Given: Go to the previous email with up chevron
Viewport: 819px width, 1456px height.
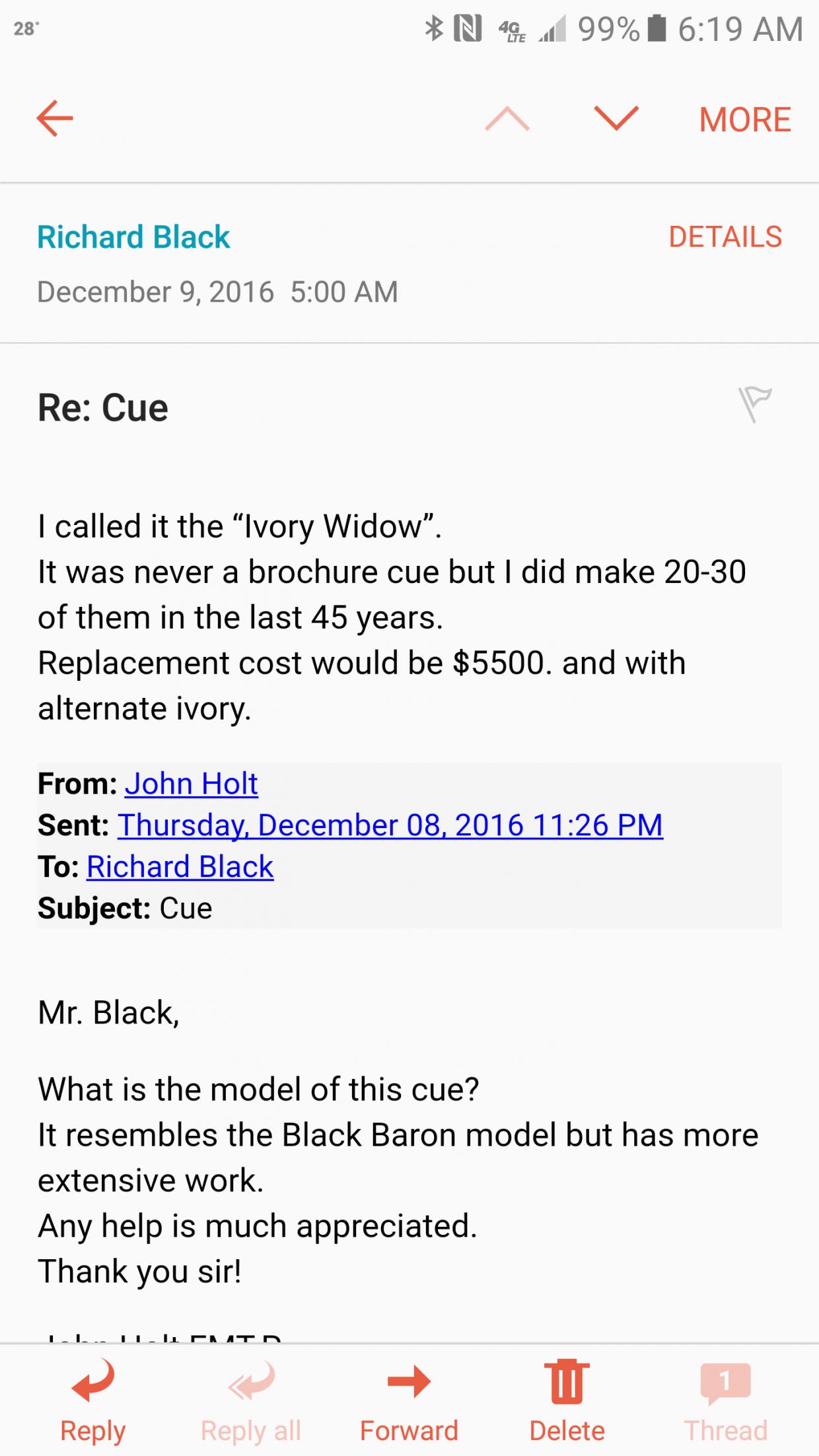Looking at the screenshot, I should pos(507,119).
